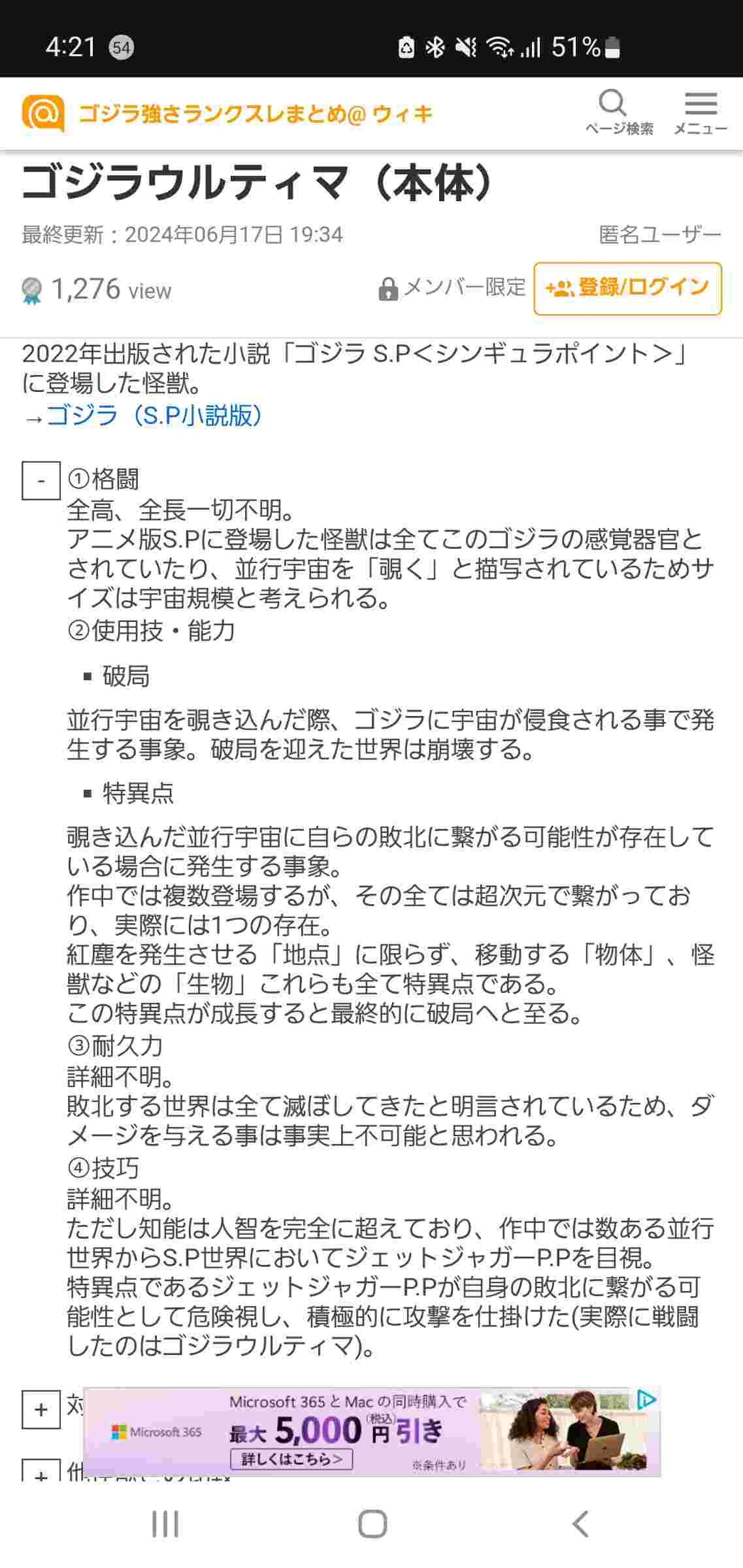Tap the 登録/ログイン button

click(x=627, y=288)
